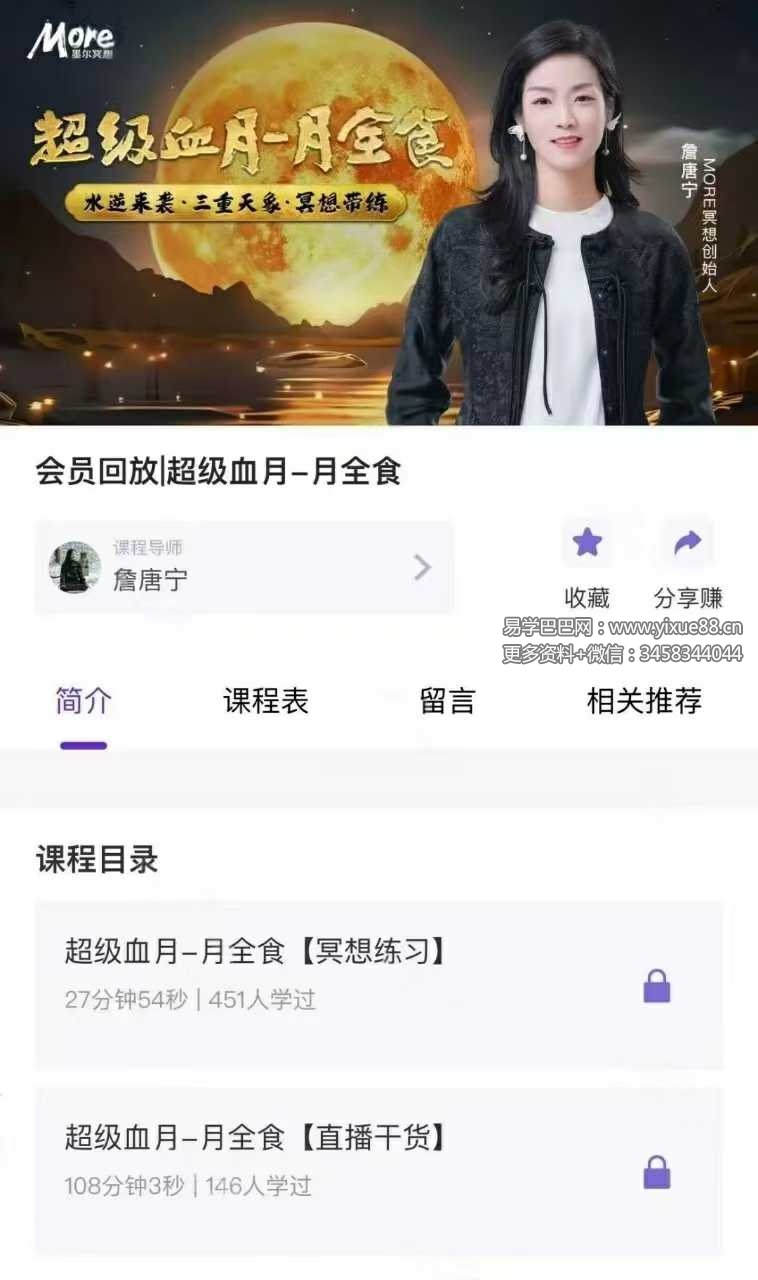Tap the 收藏 star to favorite course

[x=587, y=544]
